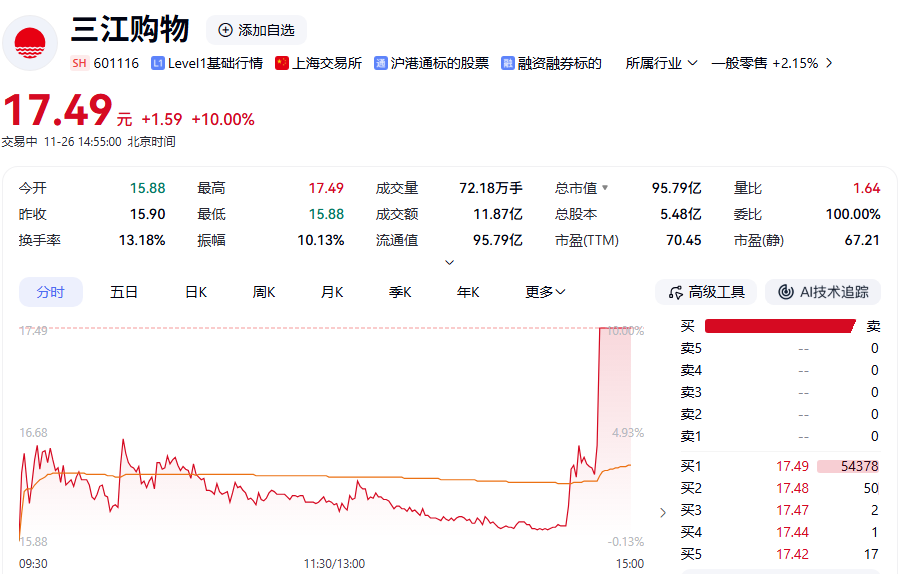Select the 周K chart tab

point(264,292)
